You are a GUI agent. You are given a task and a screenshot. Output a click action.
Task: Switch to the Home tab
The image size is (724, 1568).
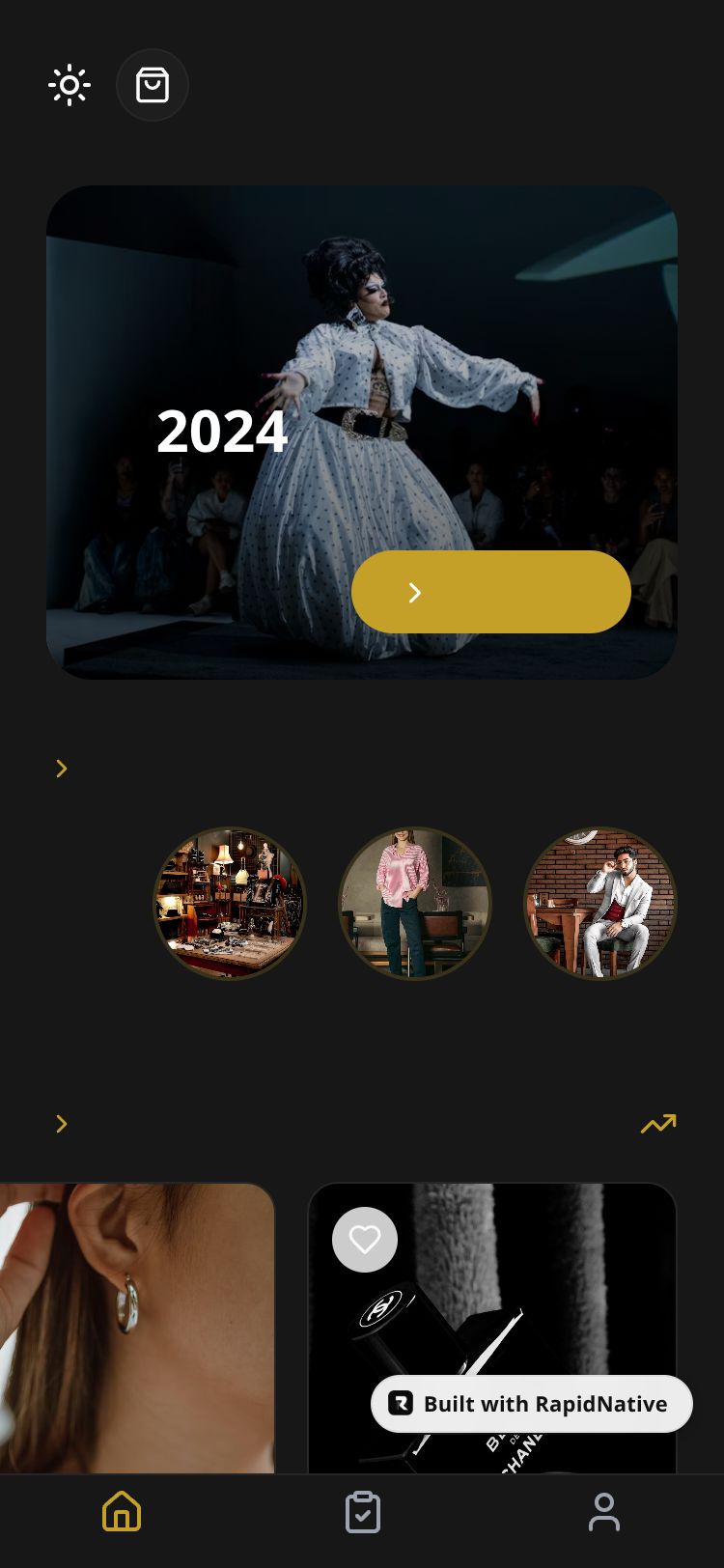pyautogui.click(x=122, y=1511)
